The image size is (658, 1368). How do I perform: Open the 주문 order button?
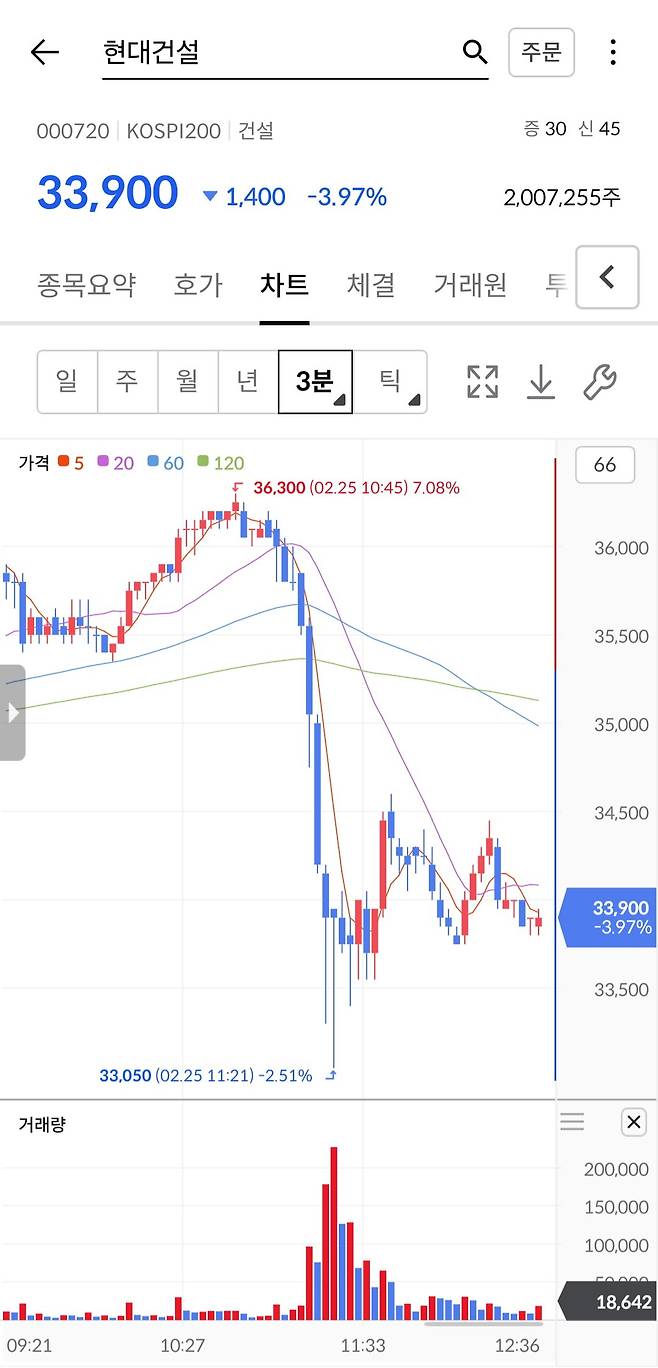pyautogui.click(x=541, y=52)
